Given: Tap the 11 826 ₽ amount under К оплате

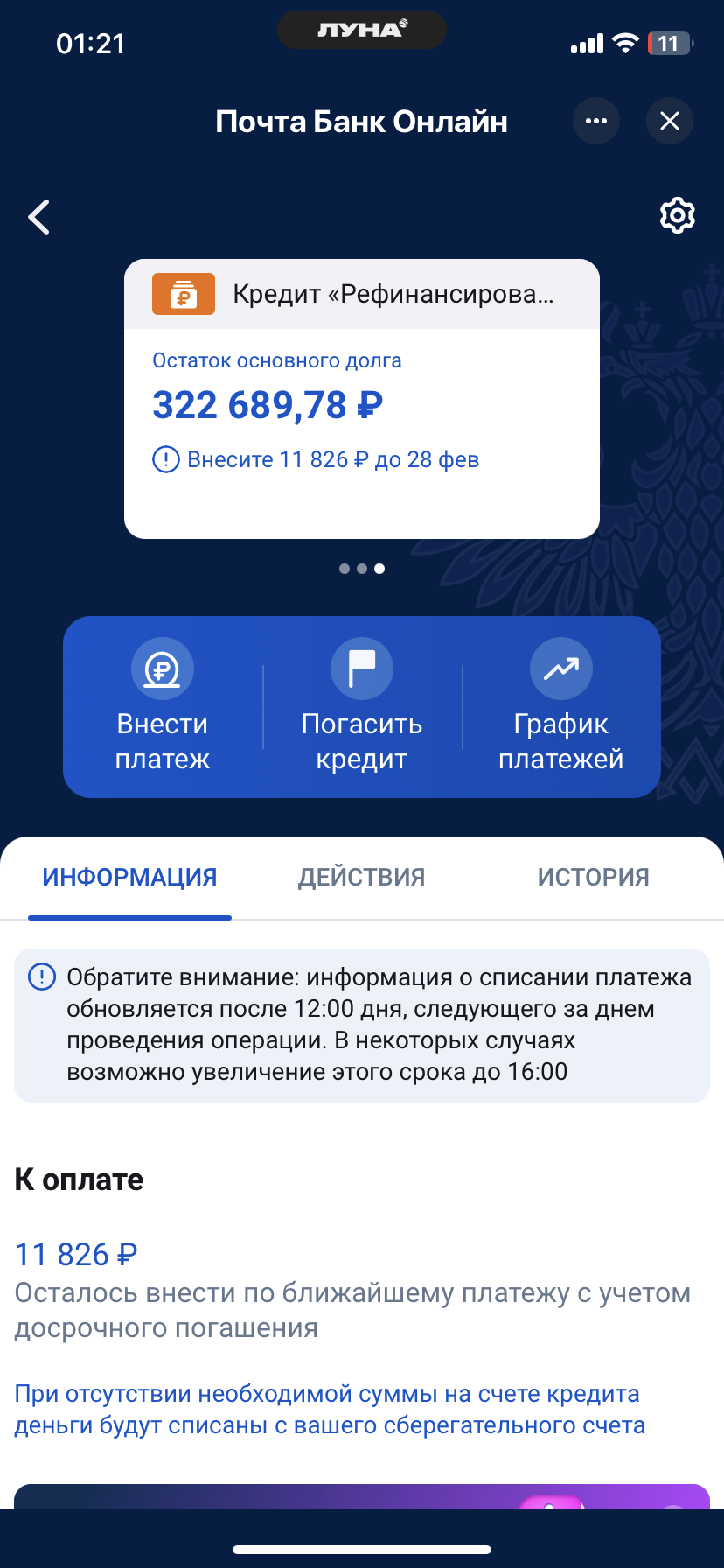Looking at the screenshot, I should pos(75,1253).
